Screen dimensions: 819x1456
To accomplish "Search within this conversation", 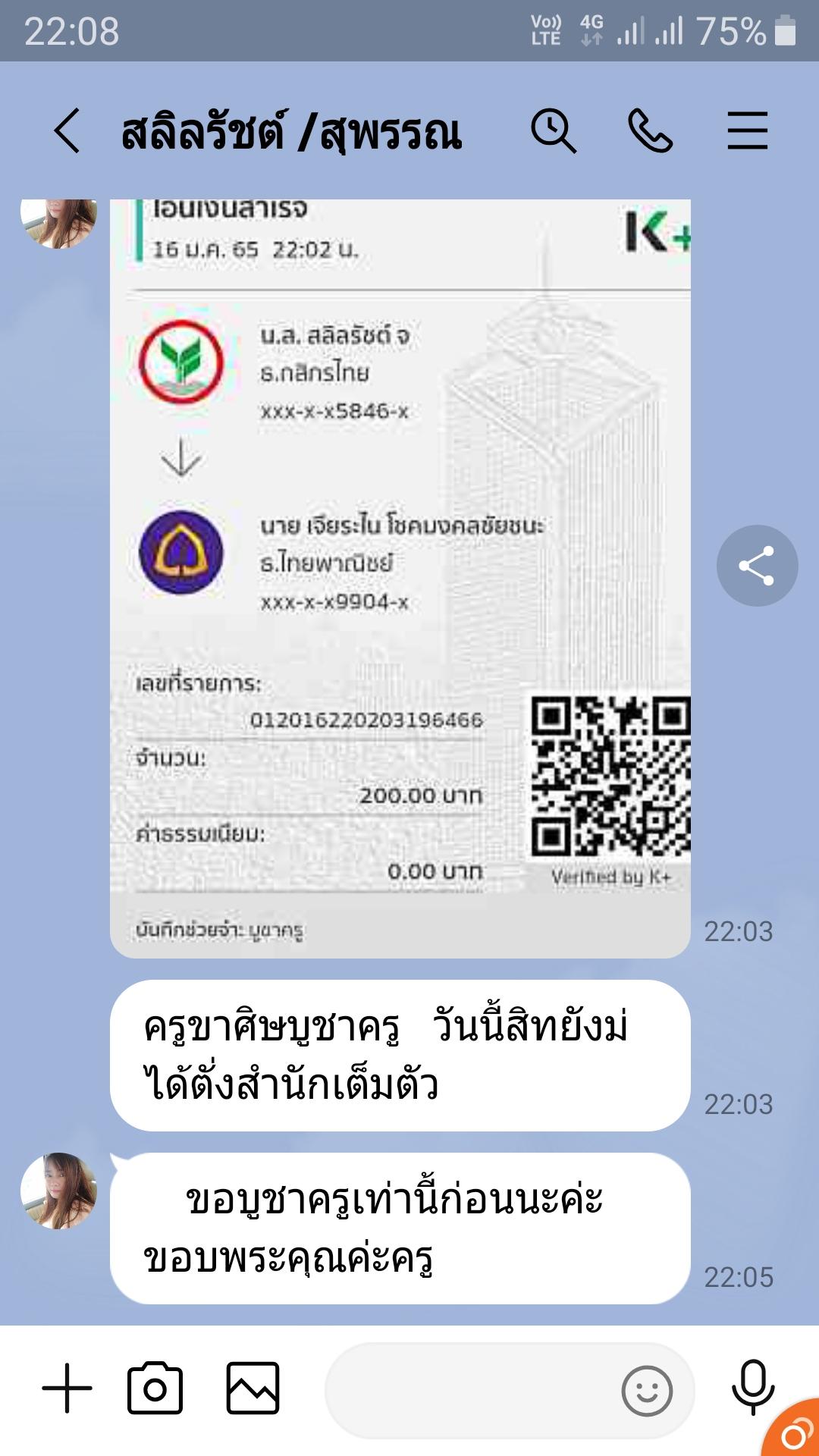I will pyautogui.click(x=553, y=131).
